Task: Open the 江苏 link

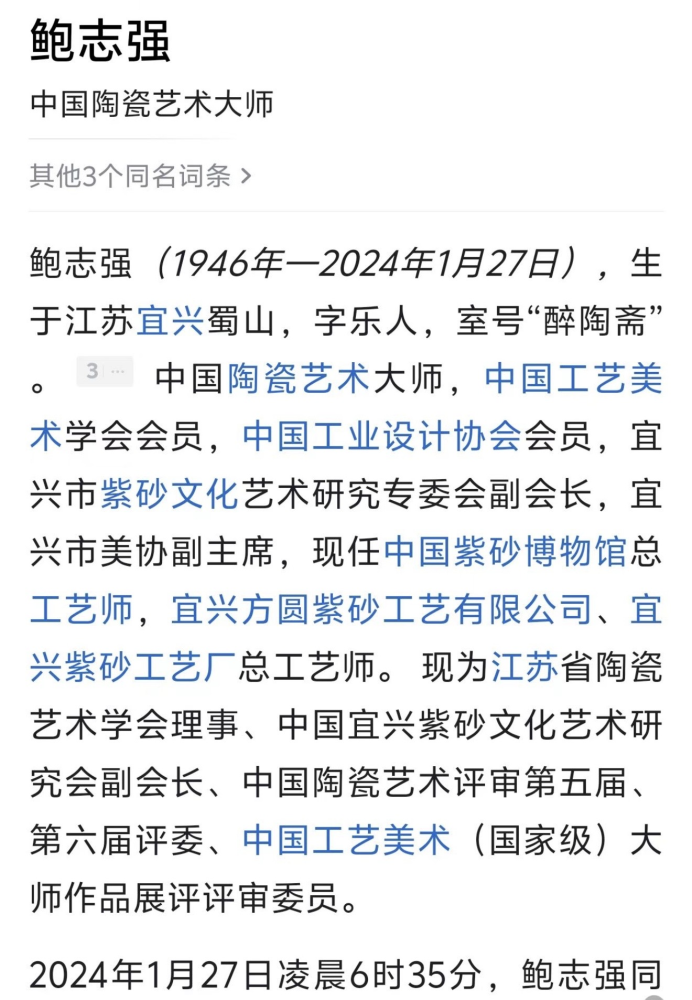Action: [x=525, y=667]
